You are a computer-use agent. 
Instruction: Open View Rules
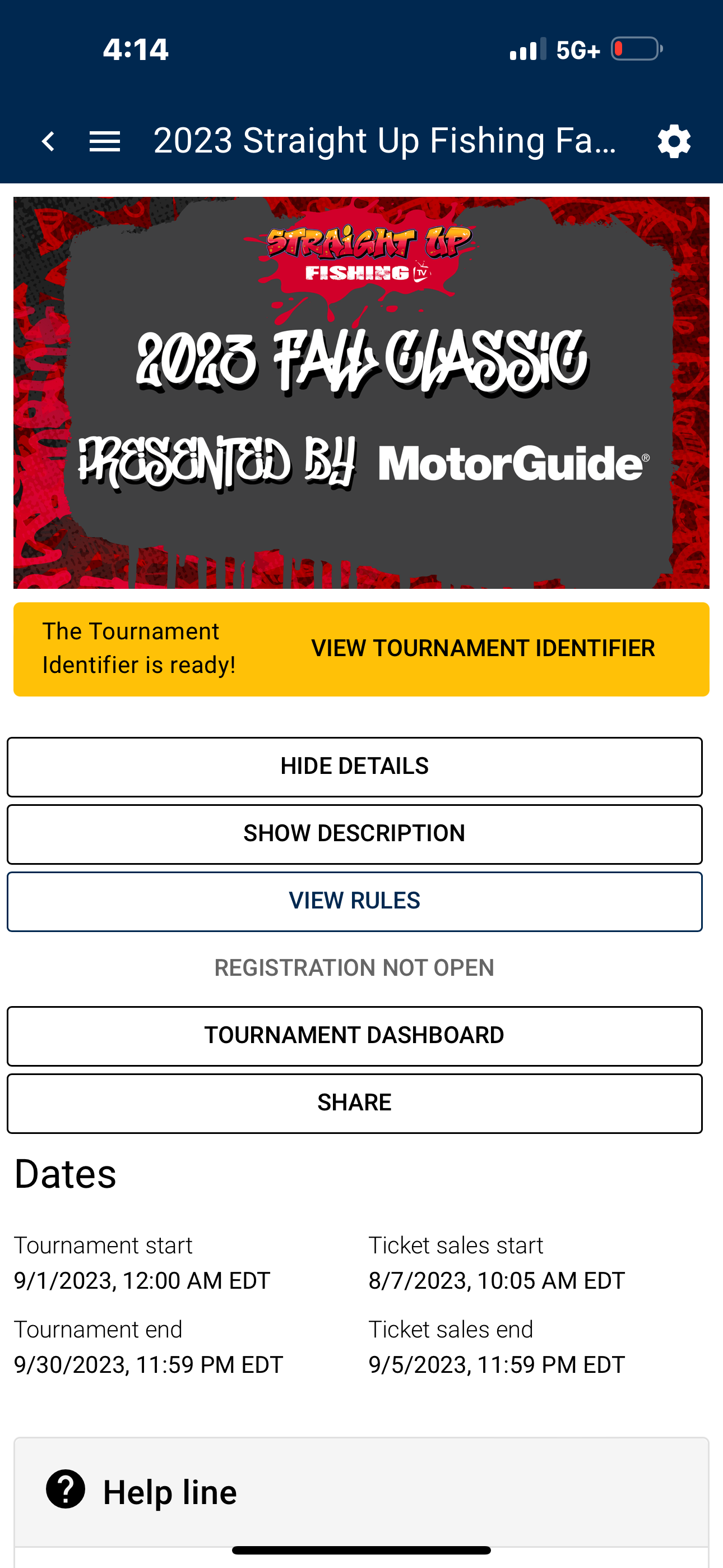(x=354, y=901)
